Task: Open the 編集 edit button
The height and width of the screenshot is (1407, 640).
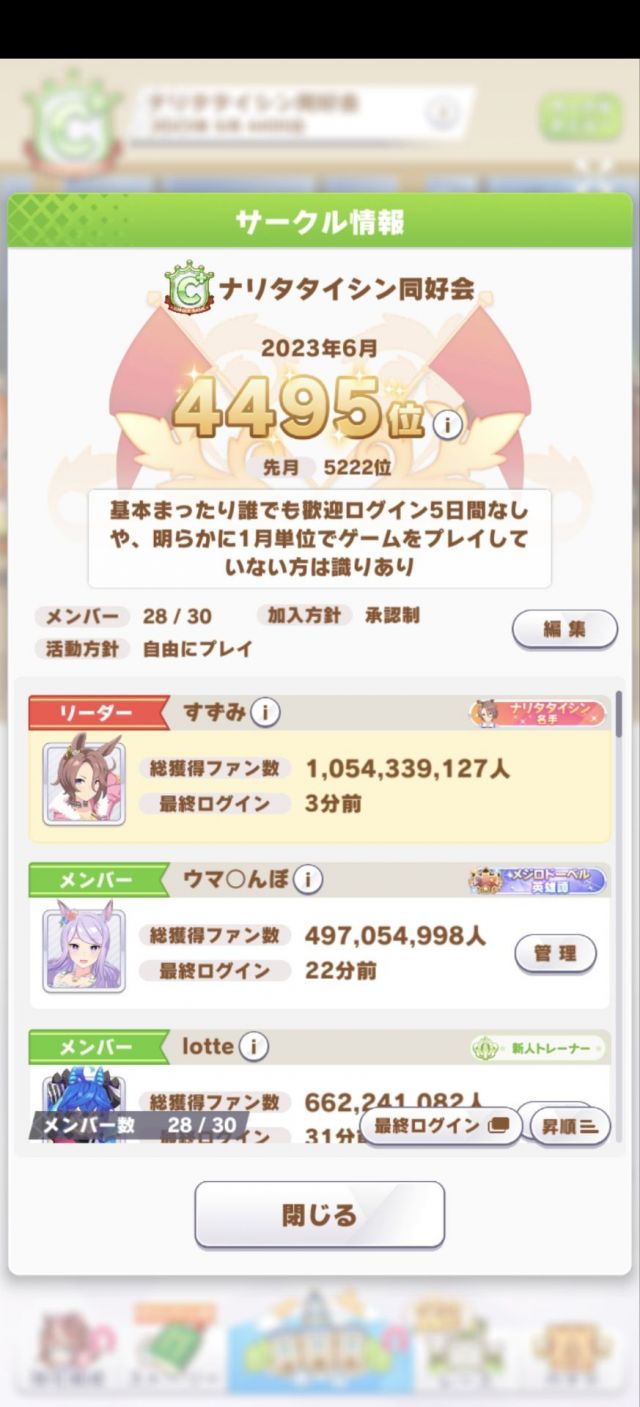Action: (565, 630)
